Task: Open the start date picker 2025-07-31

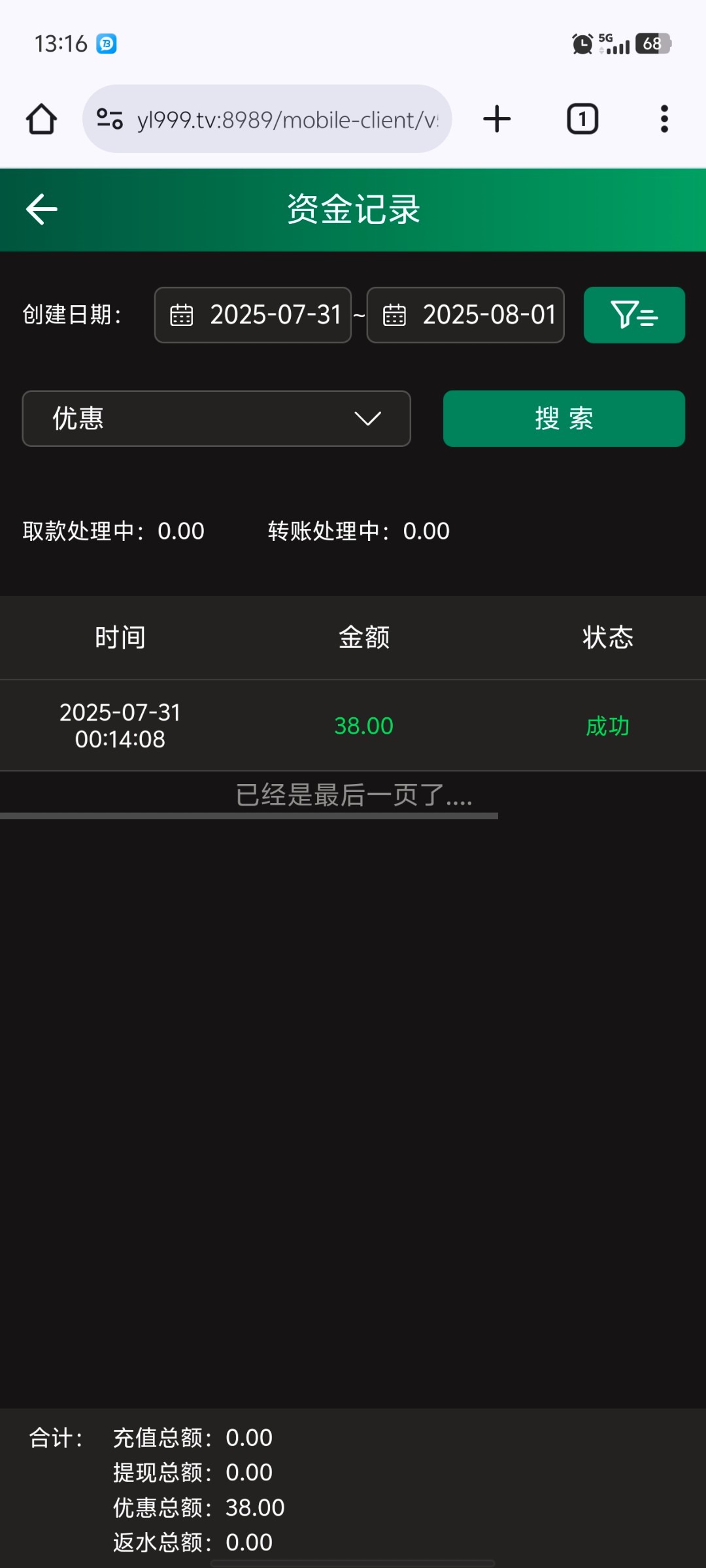Action: [253, 315]
